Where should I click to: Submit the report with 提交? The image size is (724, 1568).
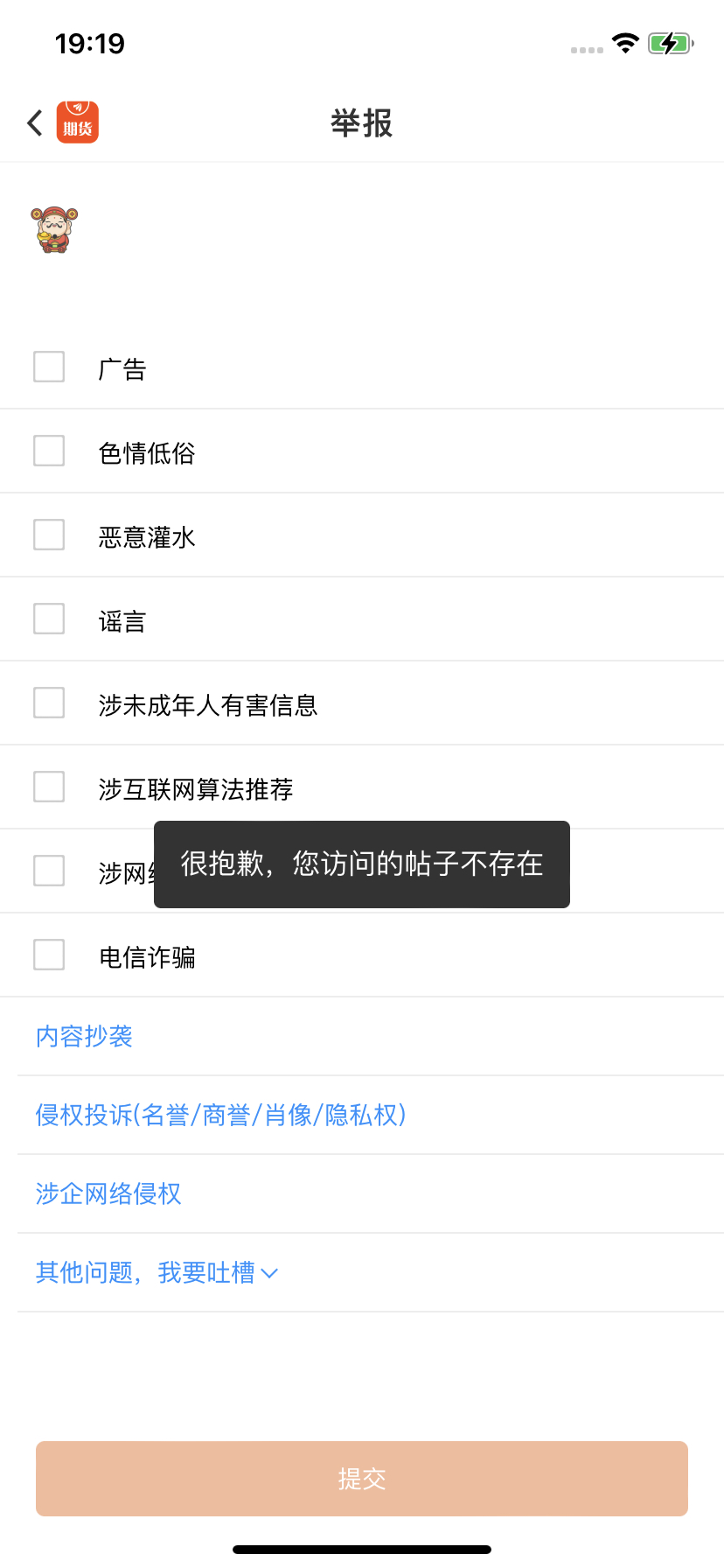click(362, 1479)
